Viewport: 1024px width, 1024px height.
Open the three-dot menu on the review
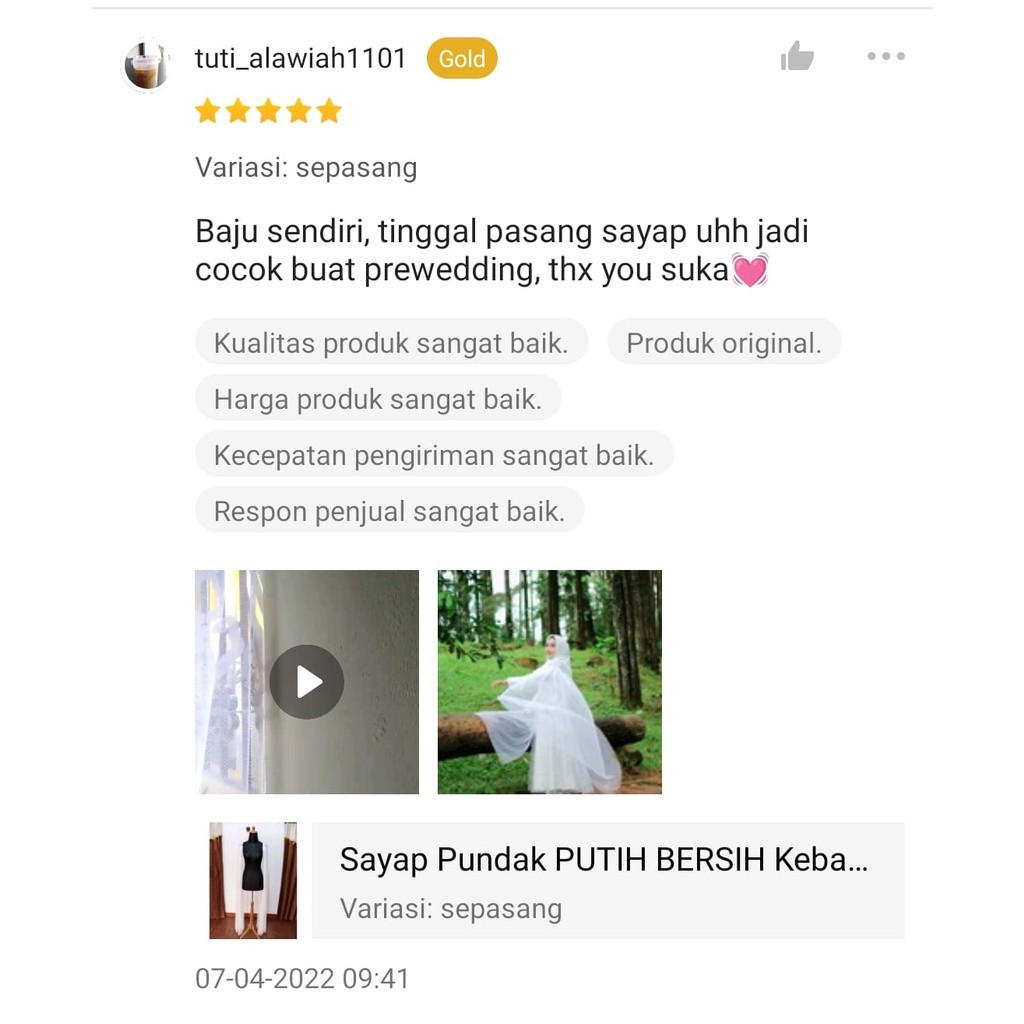click(x=886, y=57)
